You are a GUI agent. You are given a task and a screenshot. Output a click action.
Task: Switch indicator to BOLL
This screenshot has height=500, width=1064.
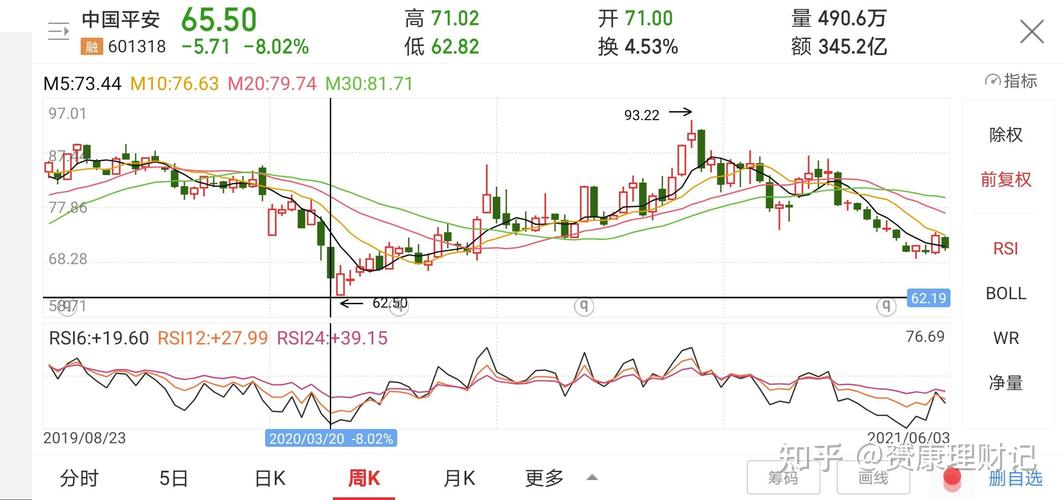[x=1005, y=293]
